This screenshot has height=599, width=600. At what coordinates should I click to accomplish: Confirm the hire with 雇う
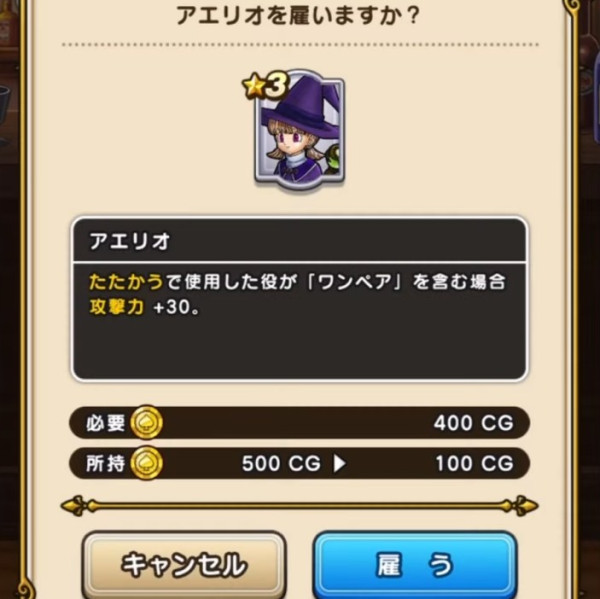pos(415,565)
